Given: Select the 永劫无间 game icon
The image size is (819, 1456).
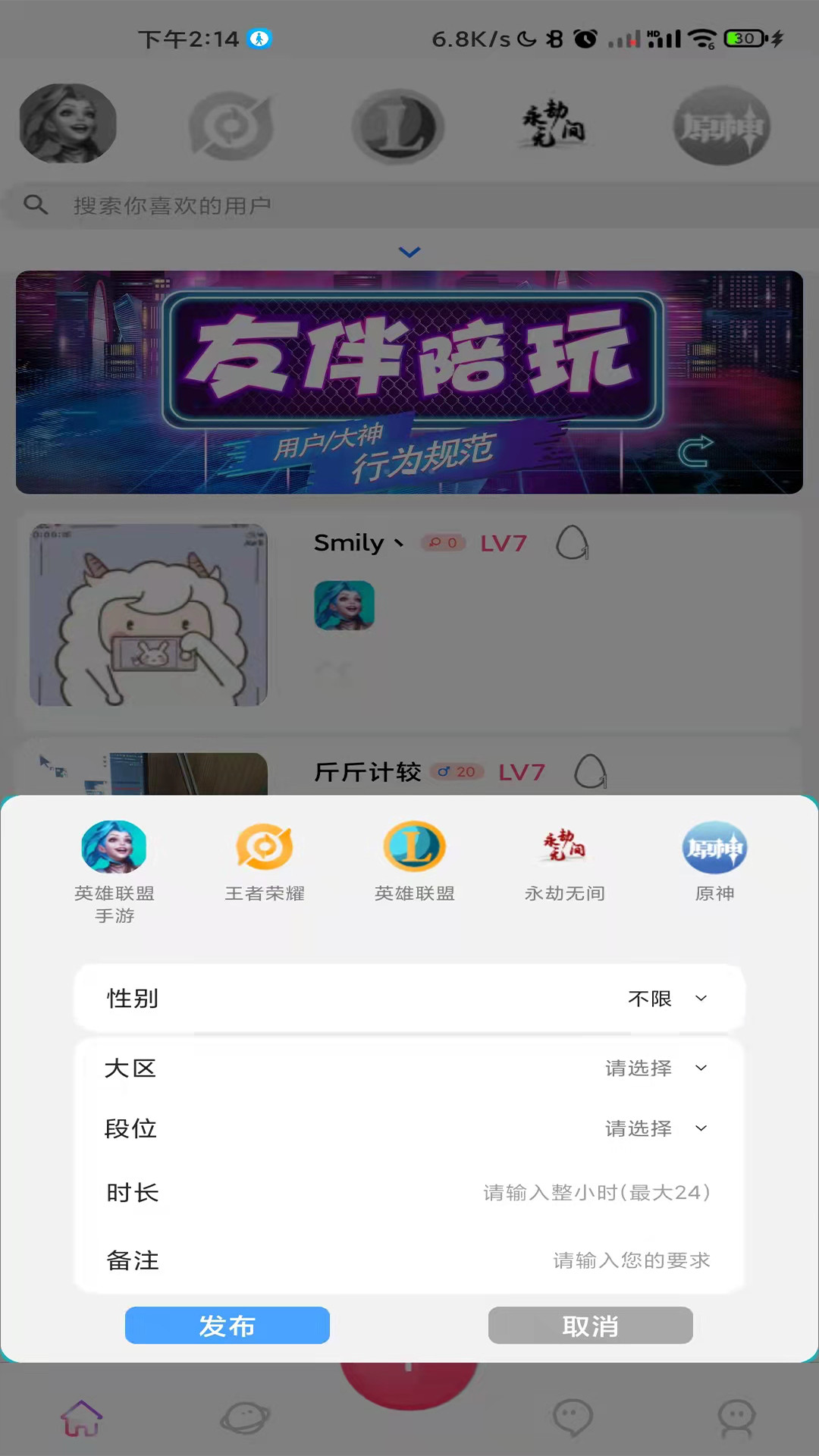Looking at the screenshot, I should [564, 847].
